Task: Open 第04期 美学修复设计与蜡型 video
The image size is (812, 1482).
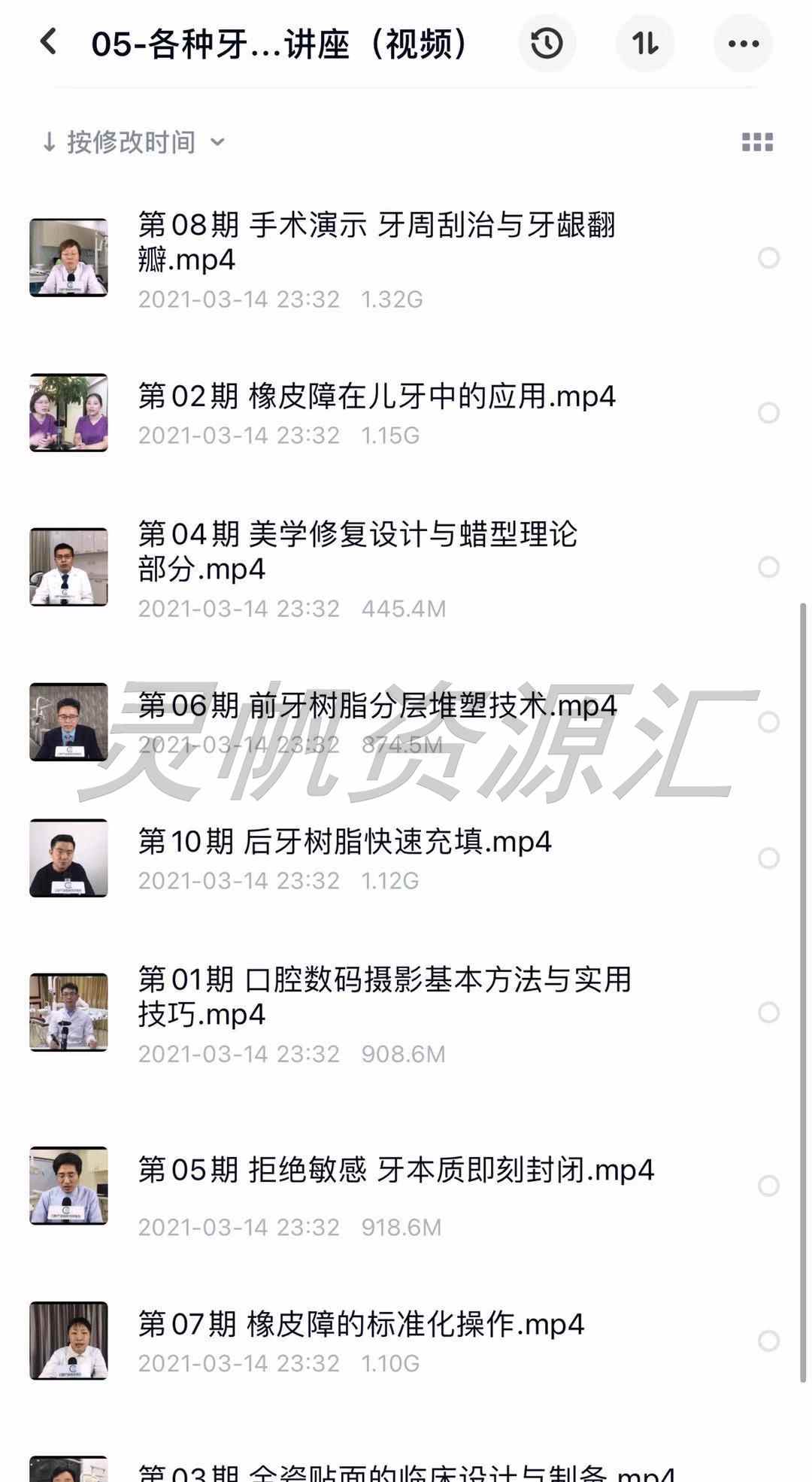Action: pos(358,551)
